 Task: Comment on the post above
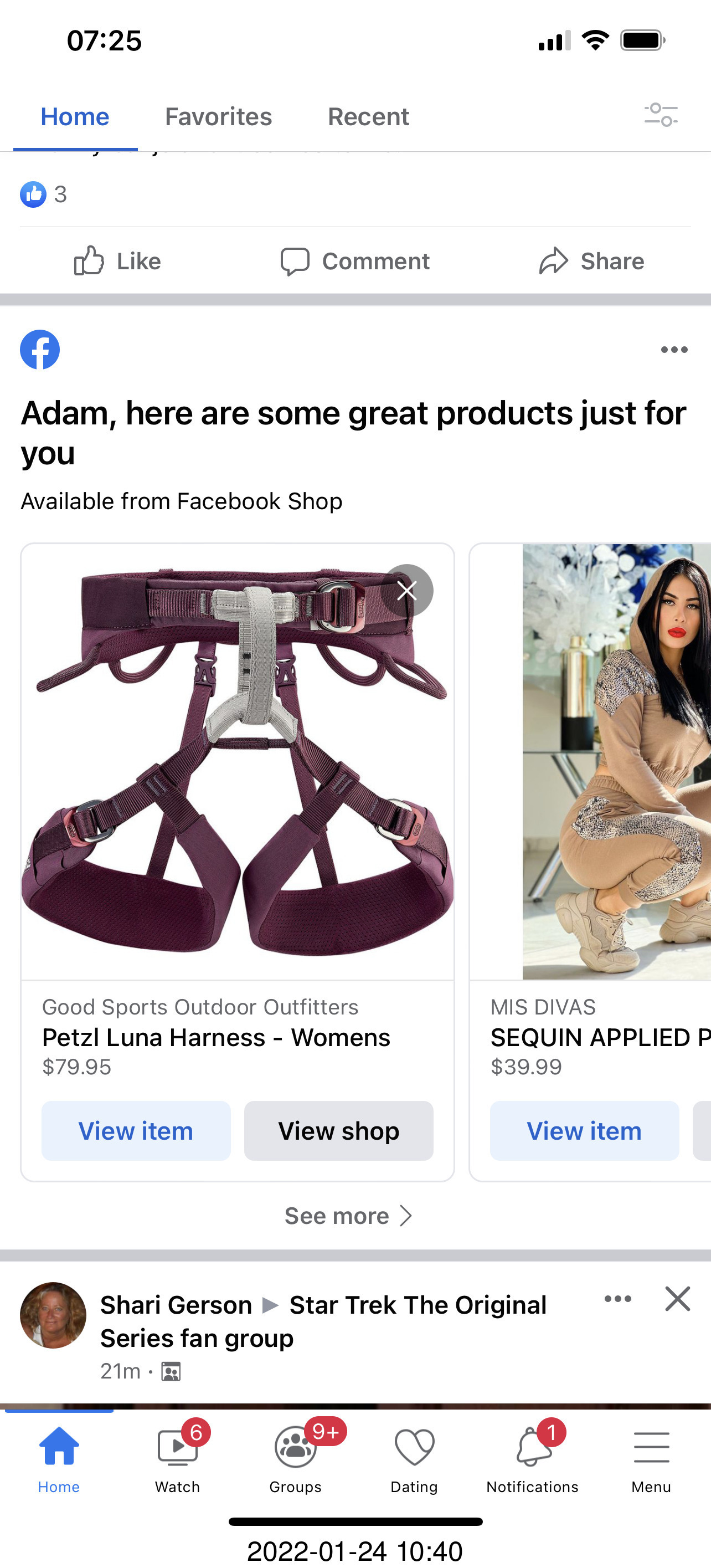[354, 261]
